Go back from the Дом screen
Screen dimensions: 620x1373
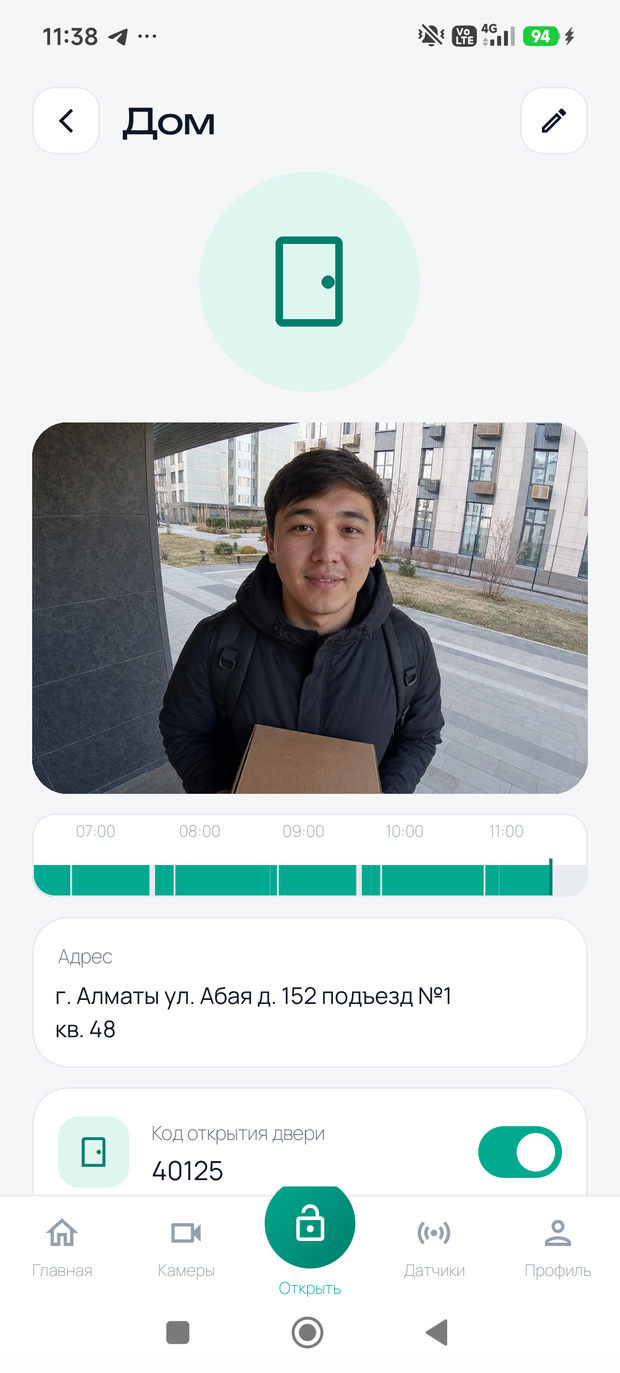point(66,121)
